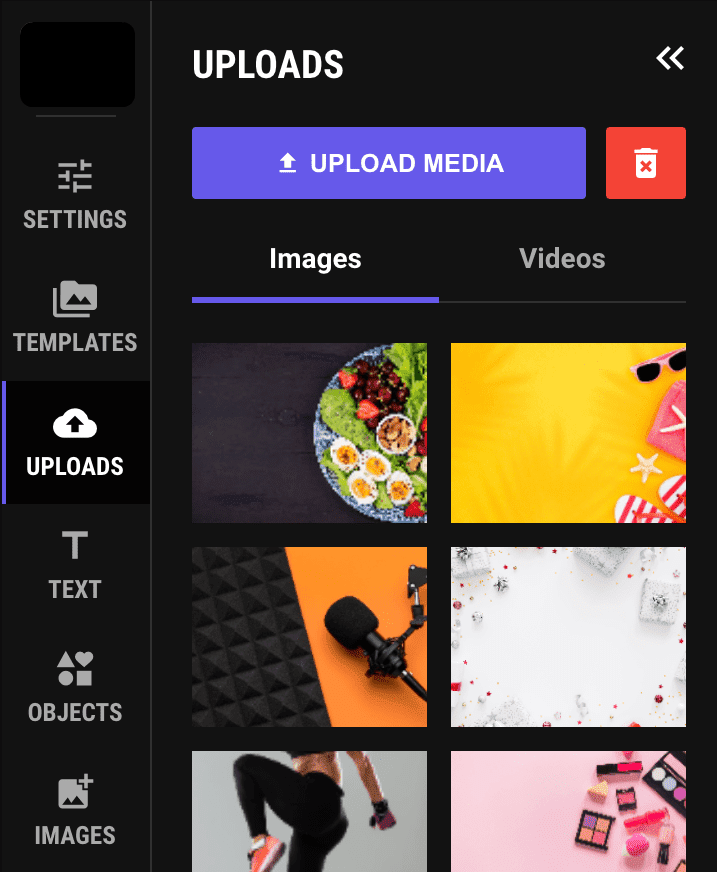Open the Templates section
Viewport: 717px width, 872px height.
(x=75, y=318)
